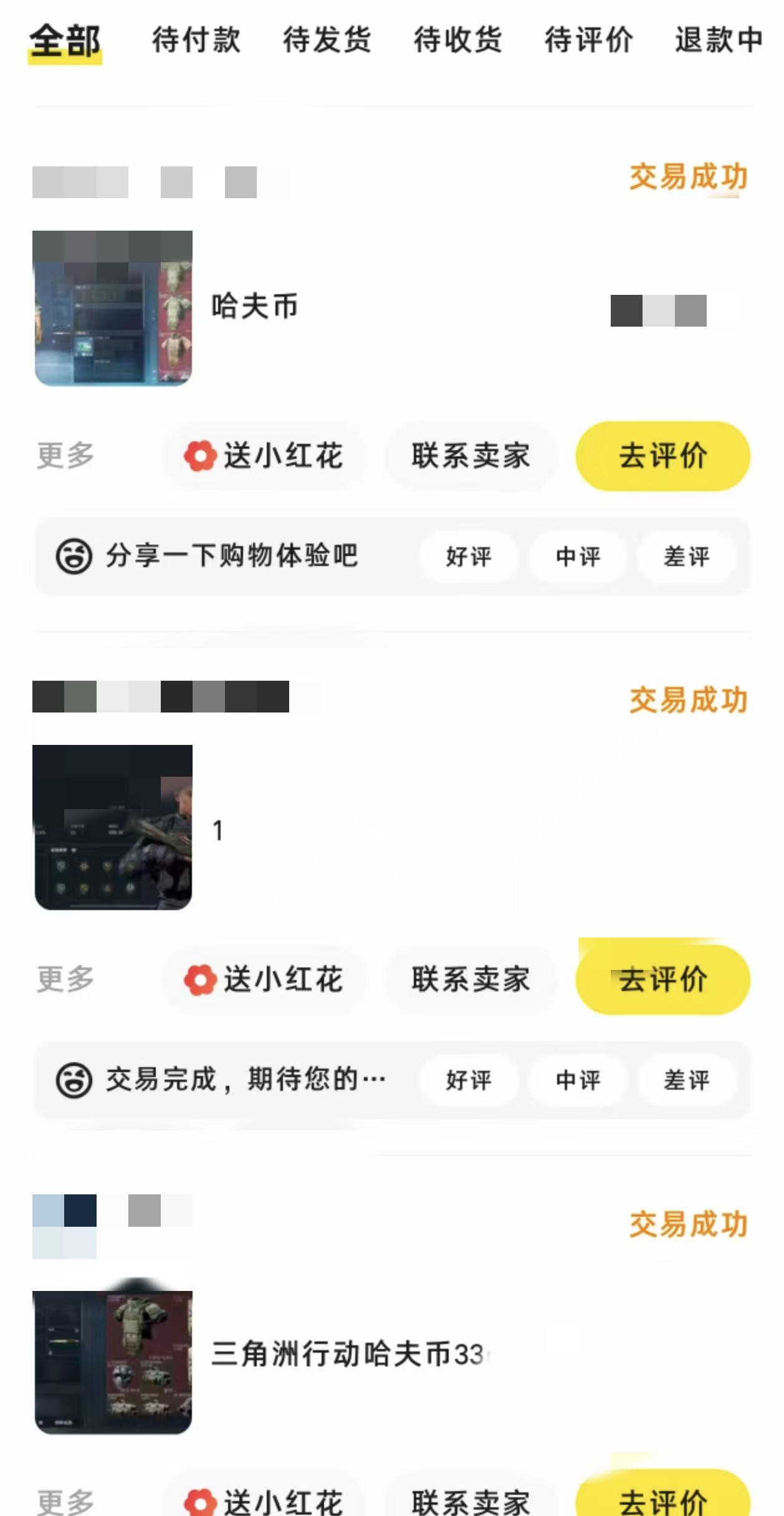
Task: Send 小红花 for the 哈夫币 order
Action: [x=264, y=456]
